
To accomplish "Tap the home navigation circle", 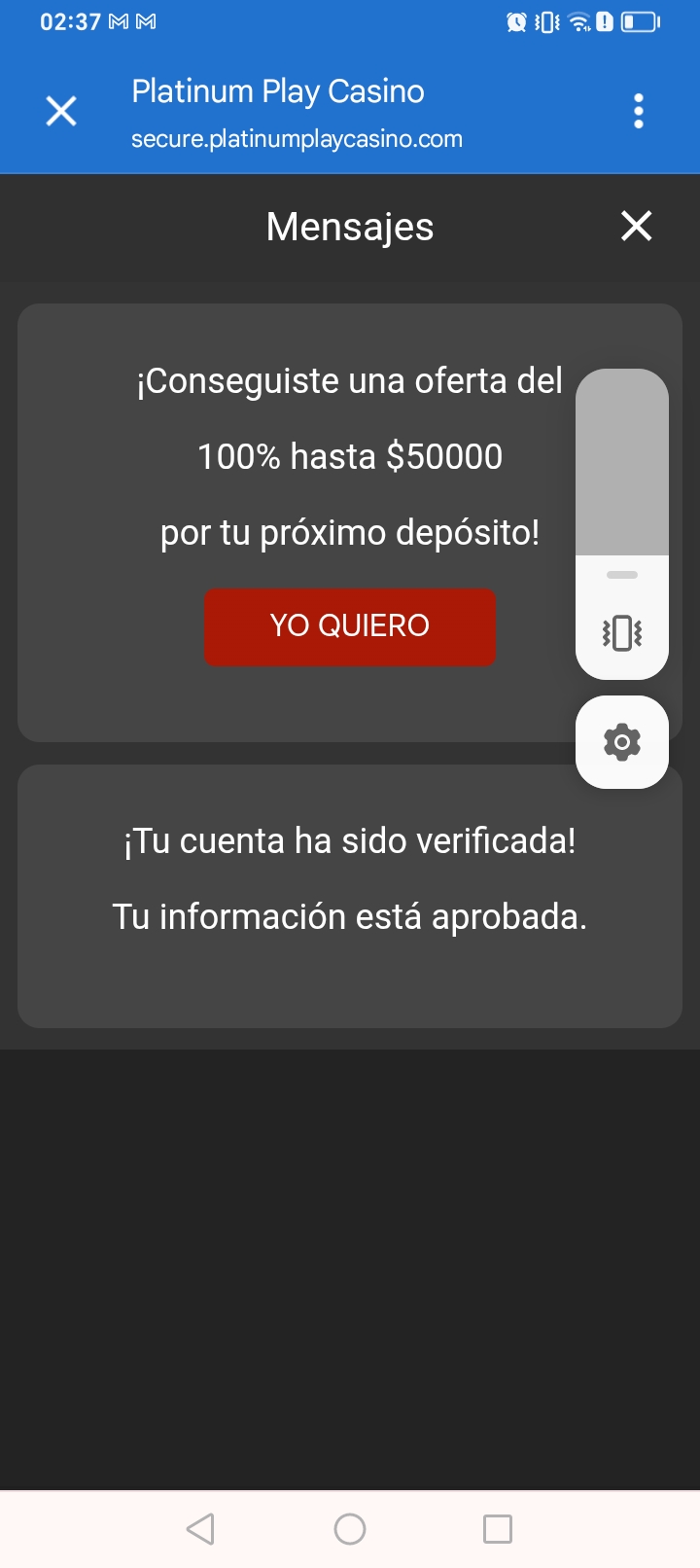I will click(349, 1528).
